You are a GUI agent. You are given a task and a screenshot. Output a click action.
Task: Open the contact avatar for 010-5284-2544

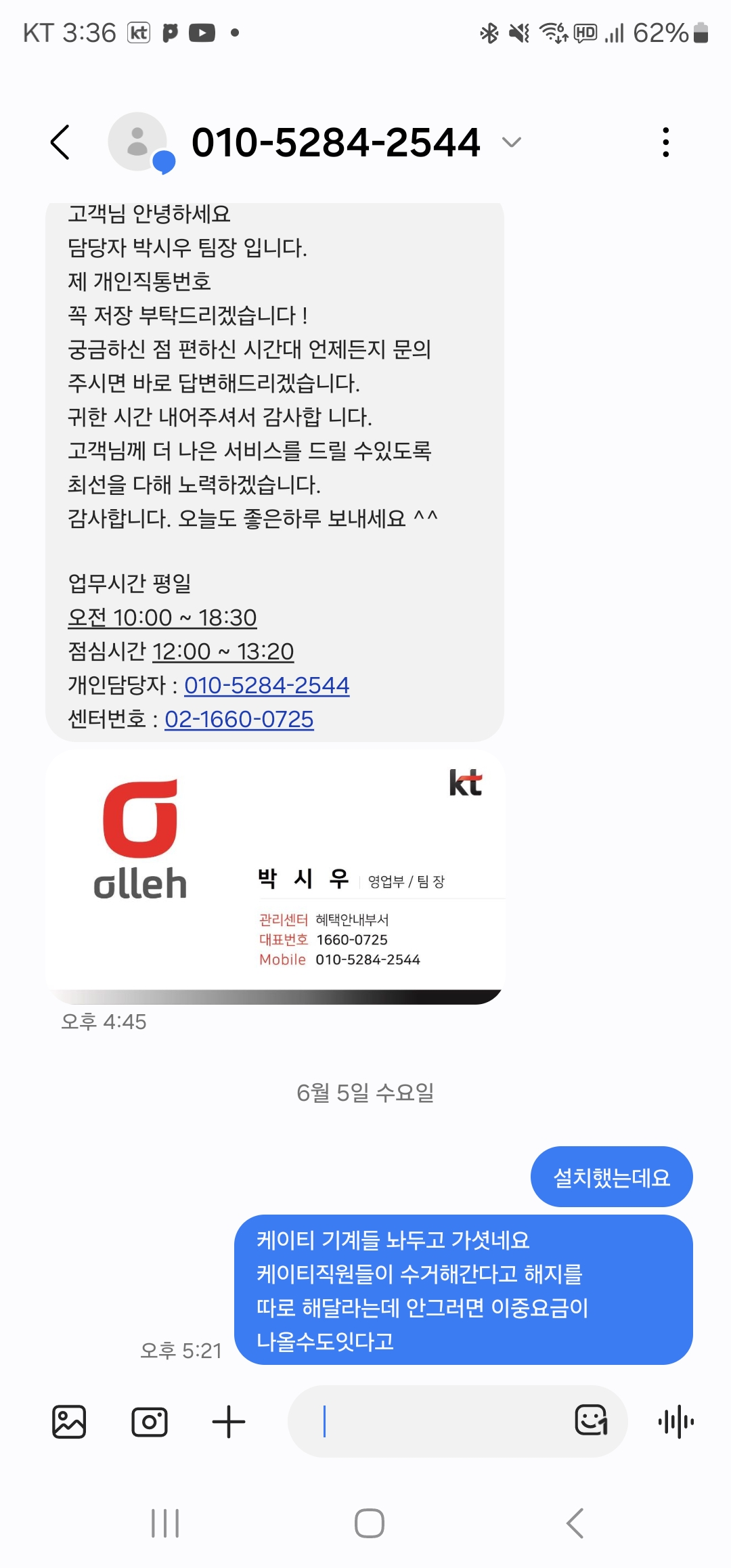pos(138,141)
